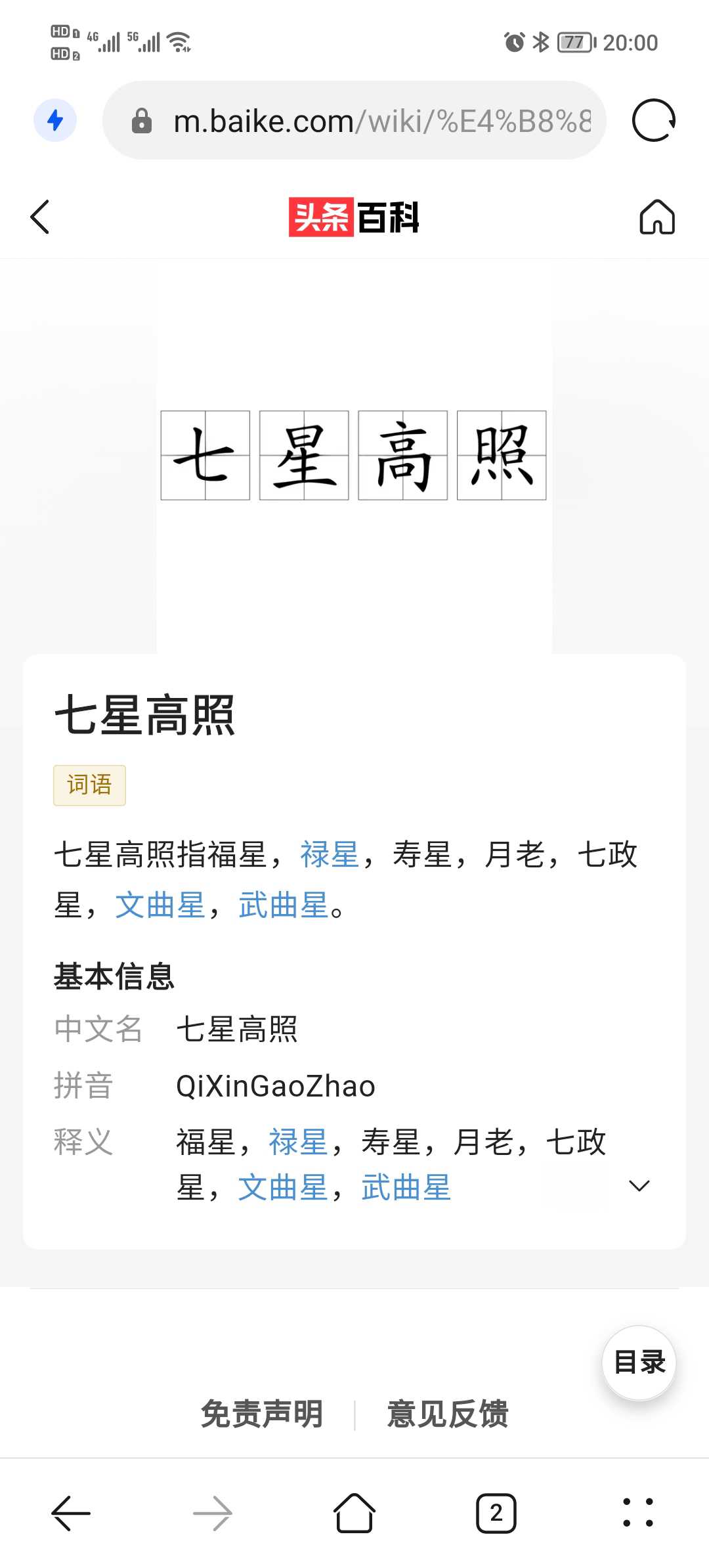Go back with the browser's bottom back arrow

tap(71, 1514)
